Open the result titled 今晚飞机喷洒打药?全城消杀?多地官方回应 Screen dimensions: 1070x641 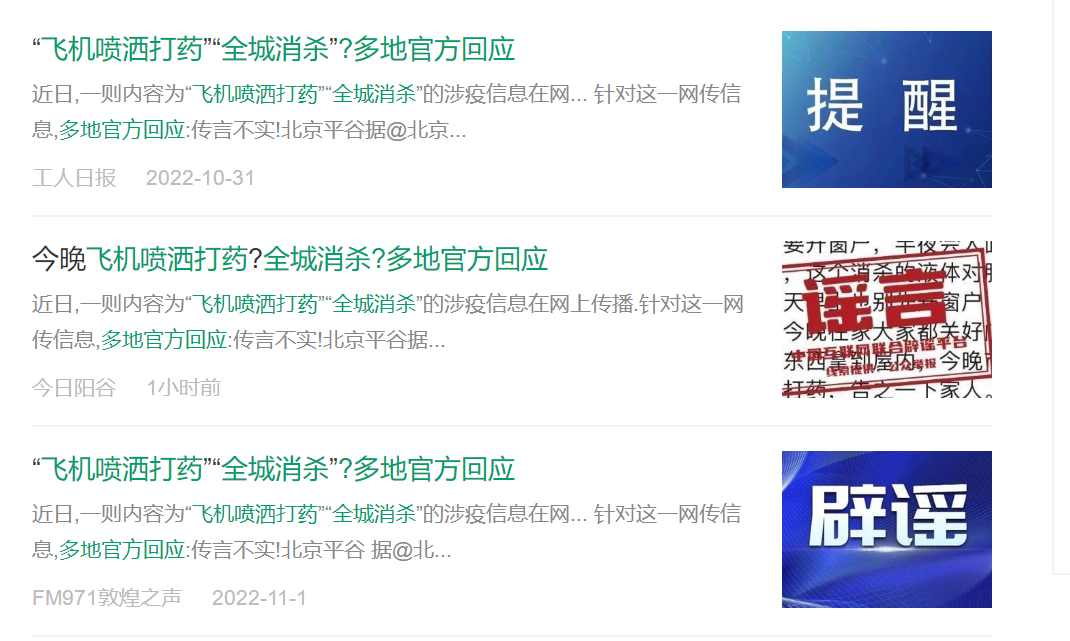click(x=290, y=259)
